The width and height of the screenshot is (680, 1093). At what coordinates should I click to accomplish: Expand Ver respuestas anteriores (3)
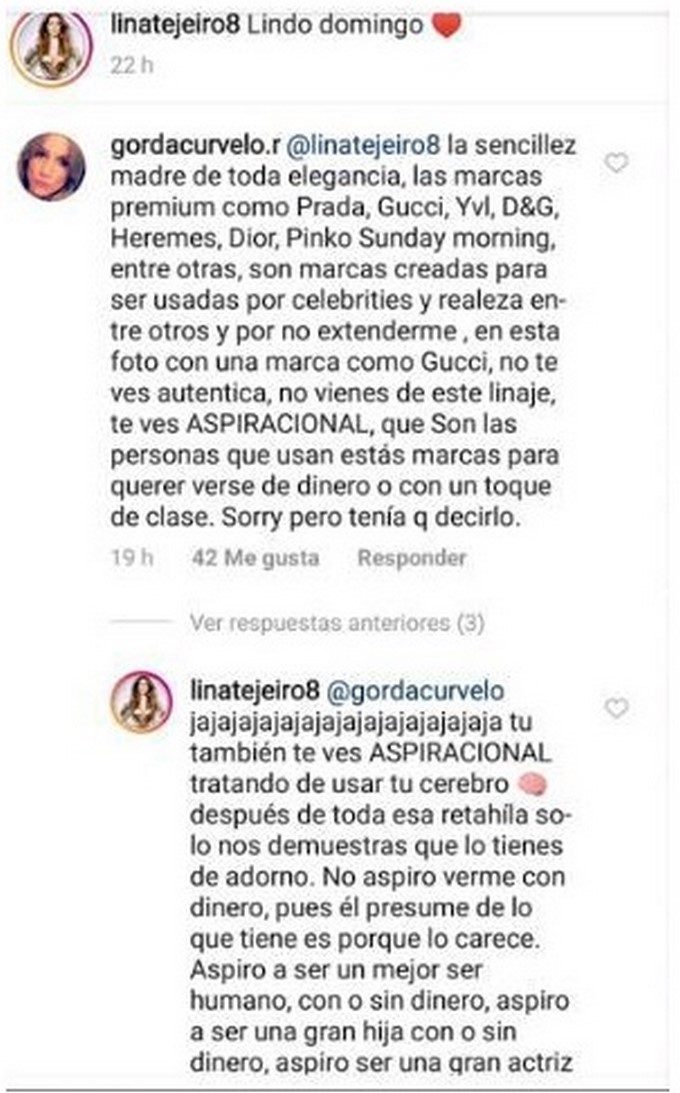pyautogui.click(x=336, y=623)
